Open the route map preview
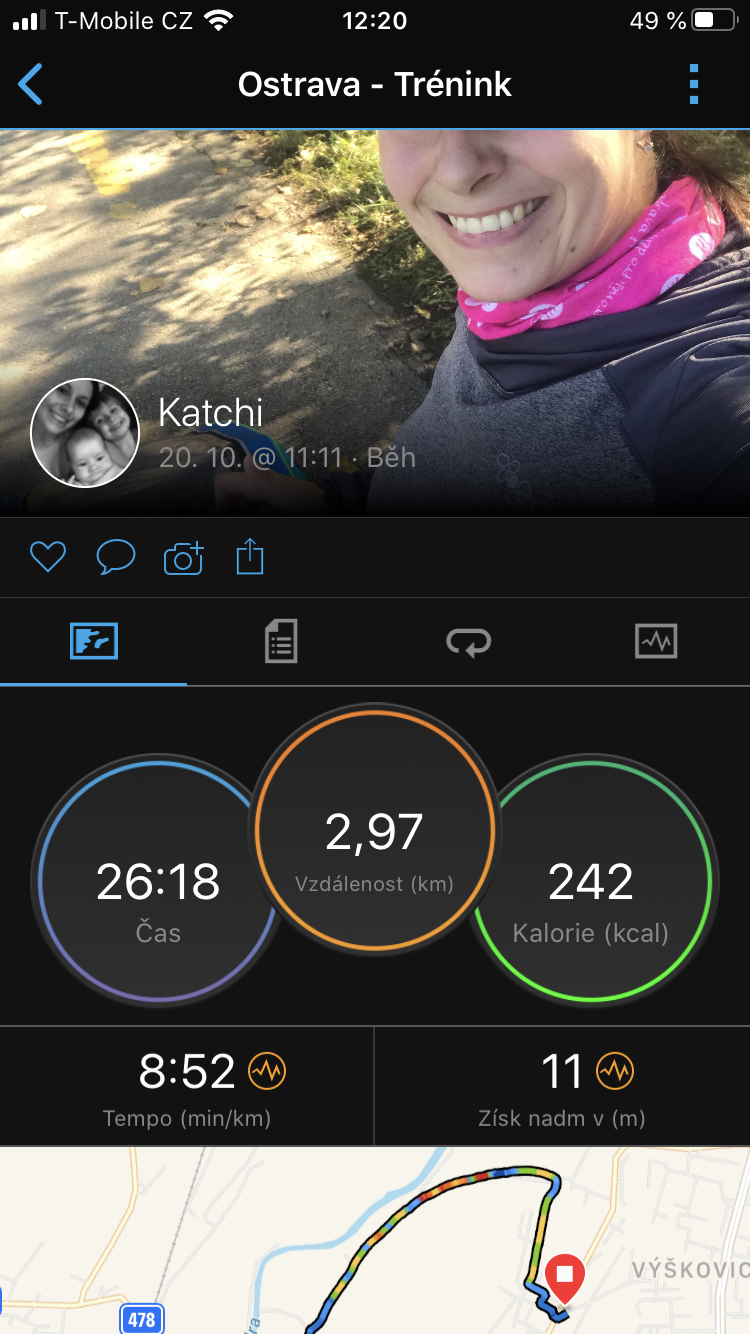 pos(375,1240)
